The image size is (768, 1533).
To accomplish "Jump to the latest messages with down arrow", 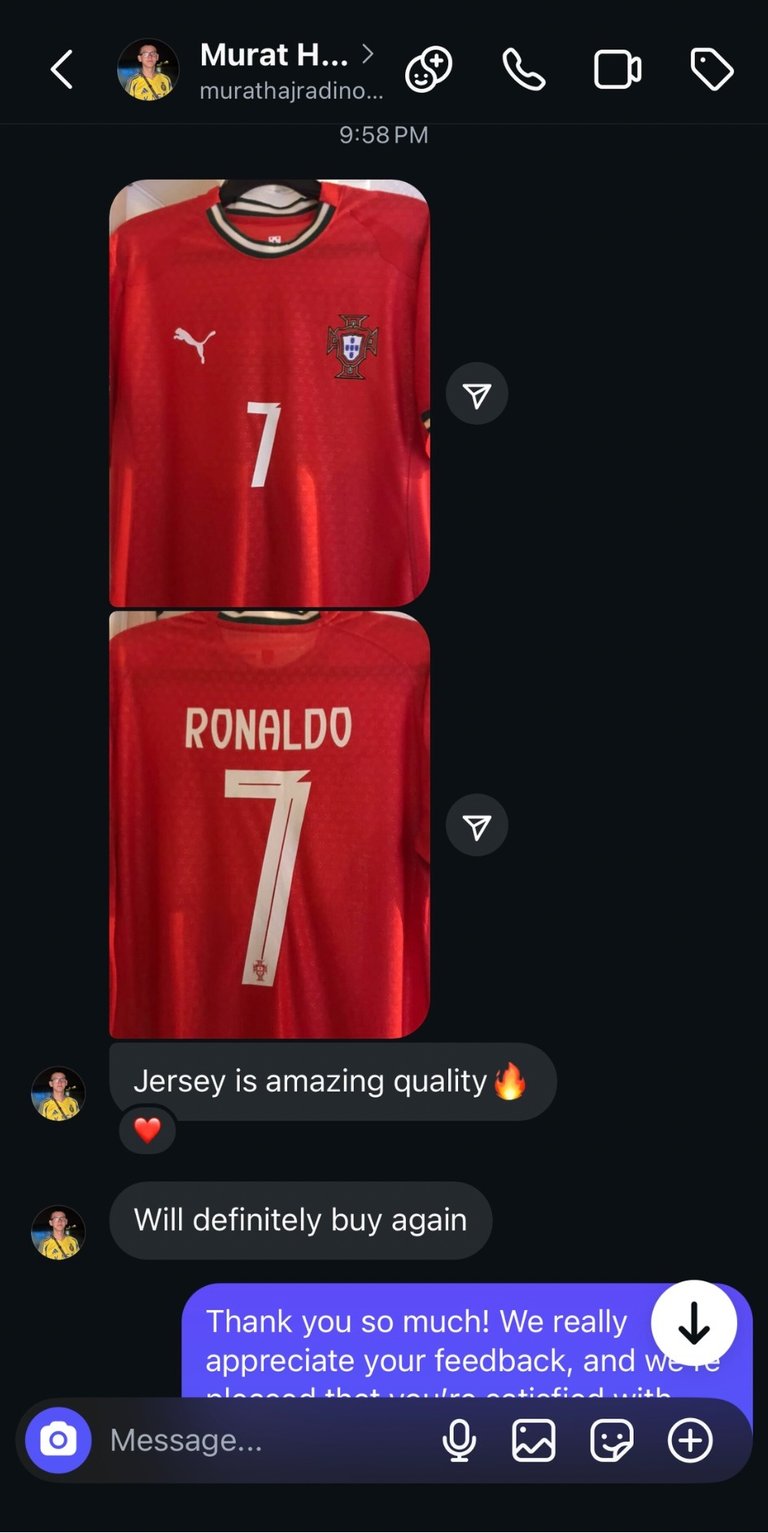I will coord(694,1323).
